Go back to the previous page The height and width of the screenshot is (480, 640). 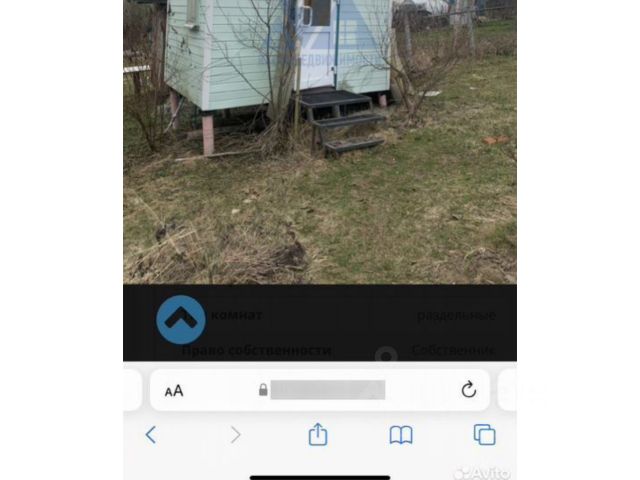click(151, 434)
